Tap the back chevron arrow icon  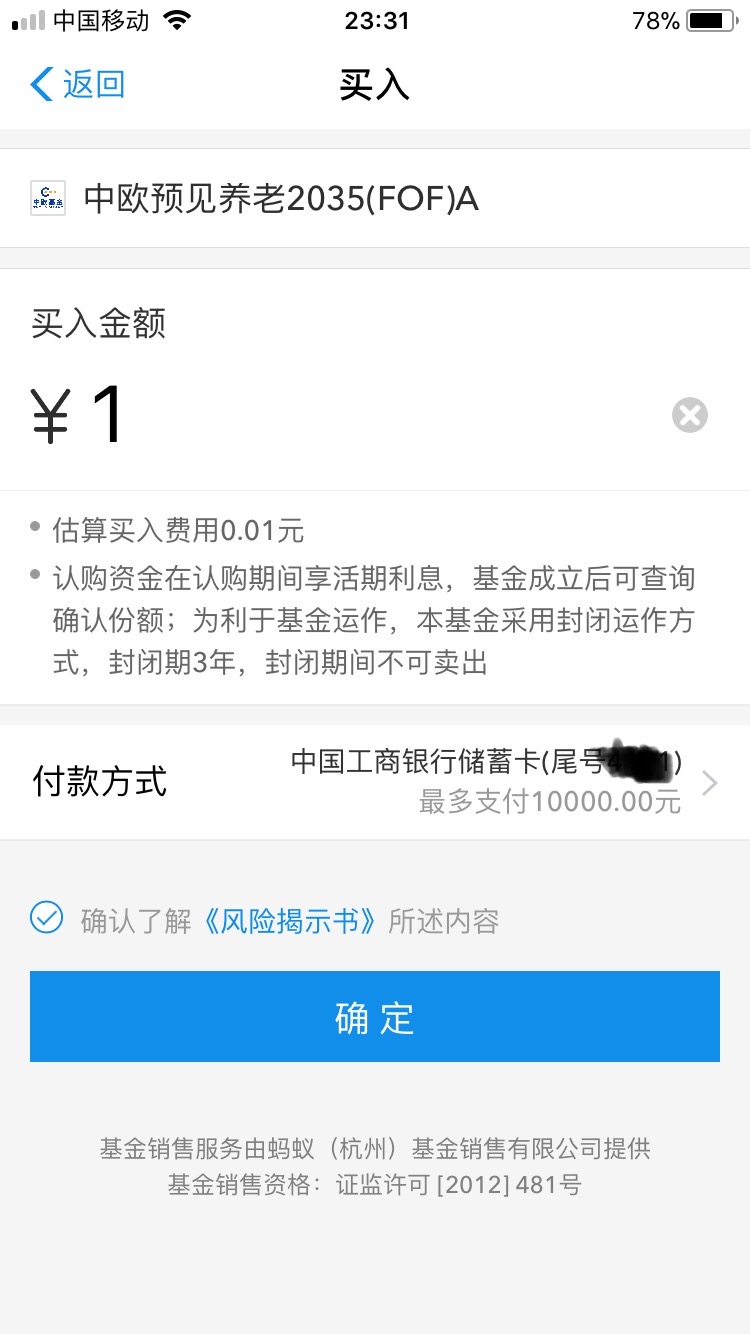pyautogui.click(x=38, y=84)
